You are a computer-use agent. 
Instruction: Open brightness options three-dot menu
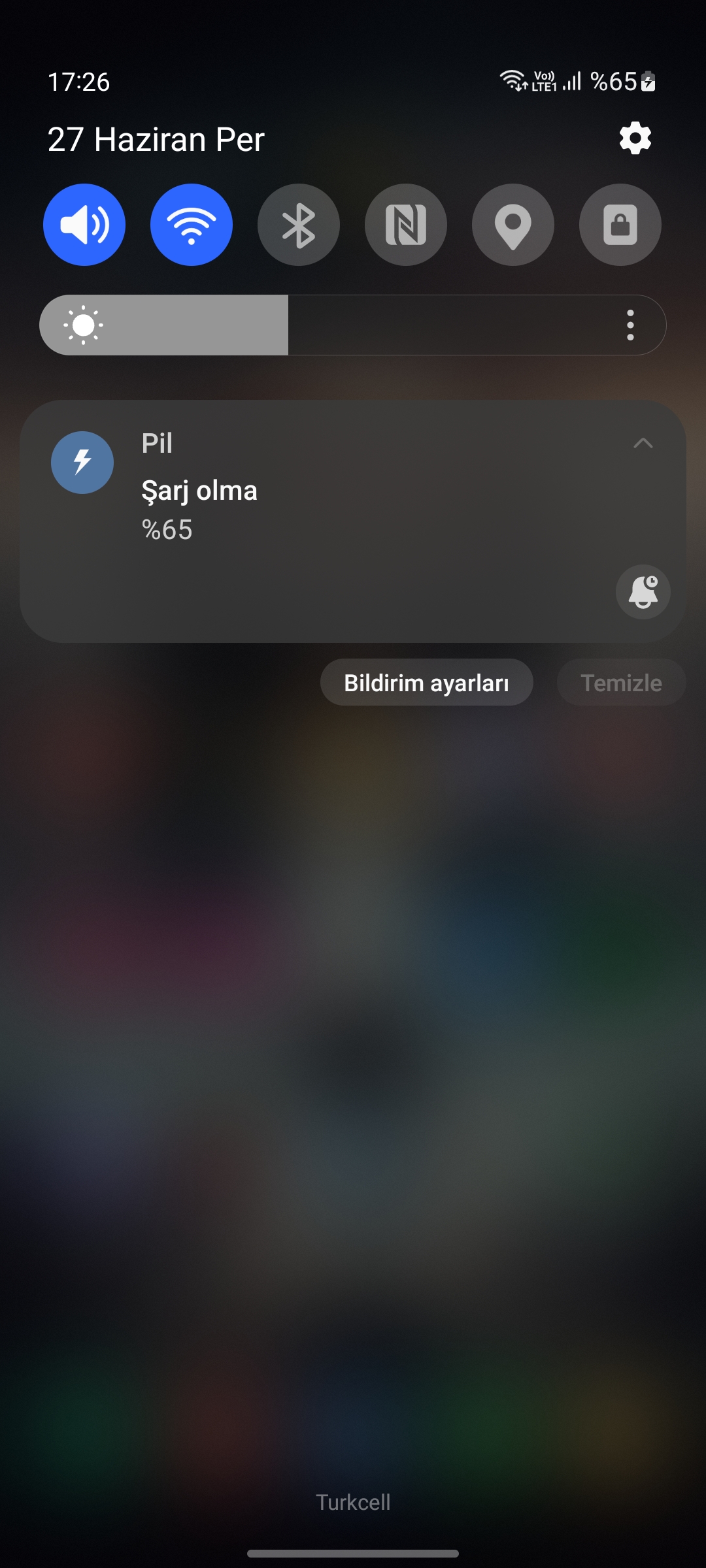click(630, 325)
